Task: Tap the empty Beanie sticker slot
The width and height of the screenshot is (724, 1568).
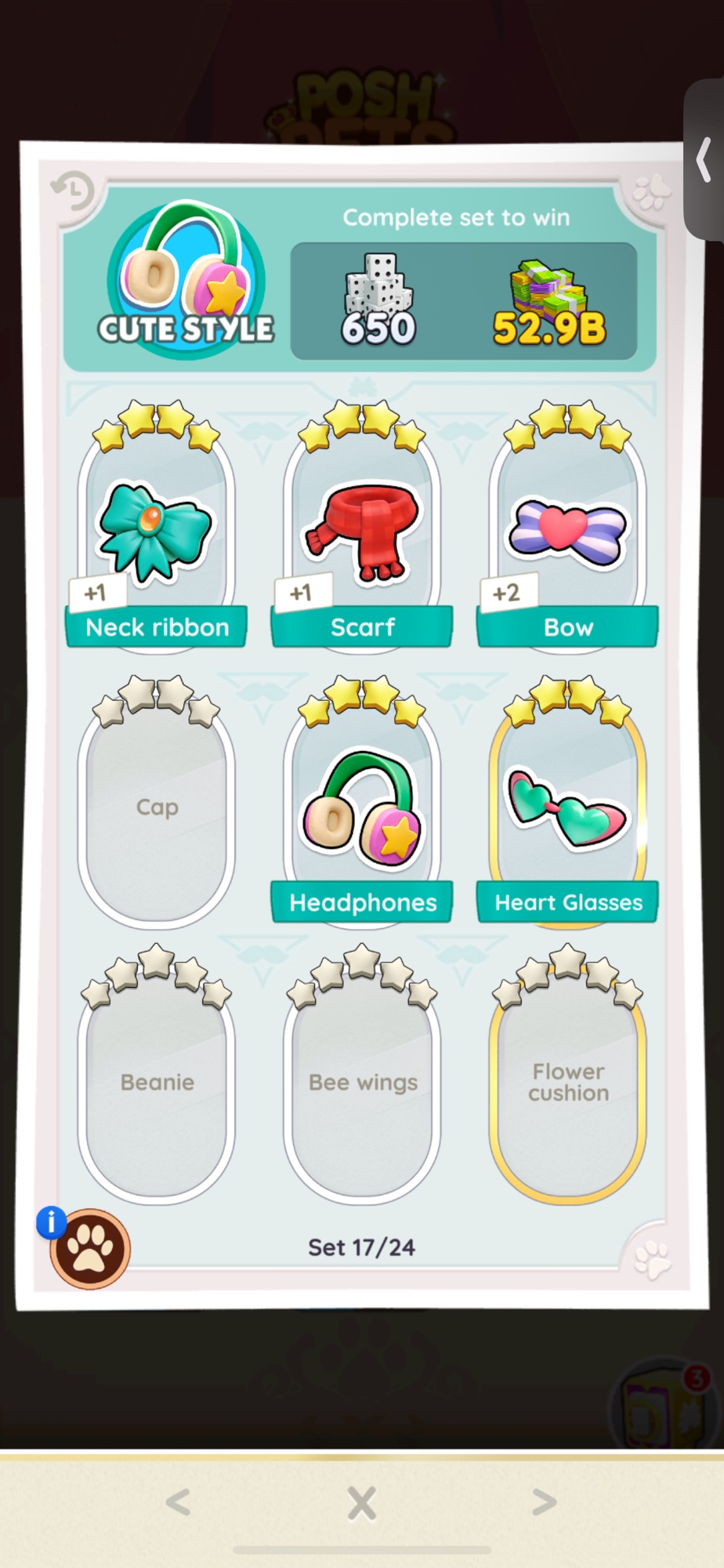Action: [156, 1082]
